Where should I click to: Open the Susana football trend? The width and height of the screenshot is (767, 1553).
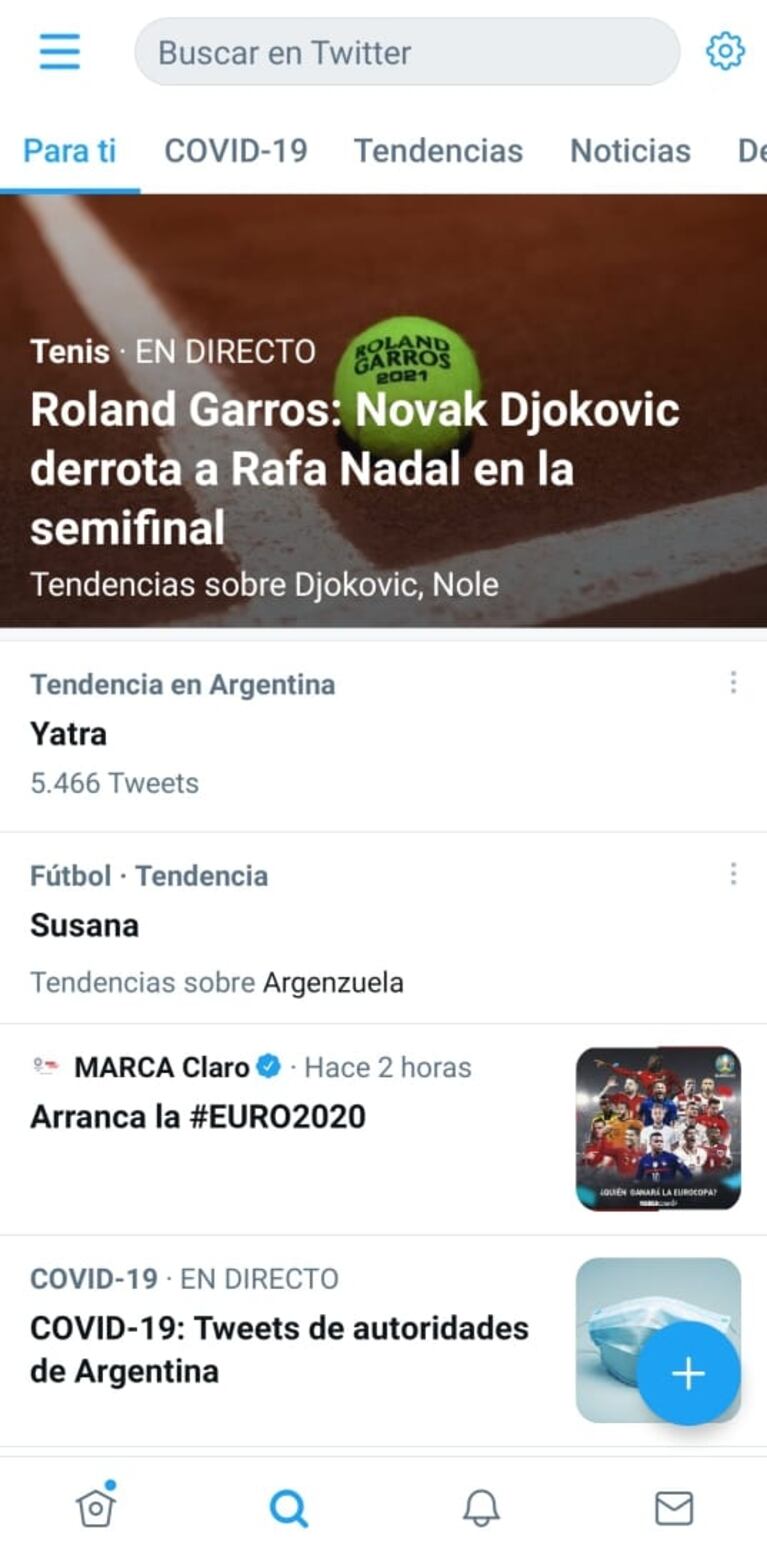tap(300, 927)
